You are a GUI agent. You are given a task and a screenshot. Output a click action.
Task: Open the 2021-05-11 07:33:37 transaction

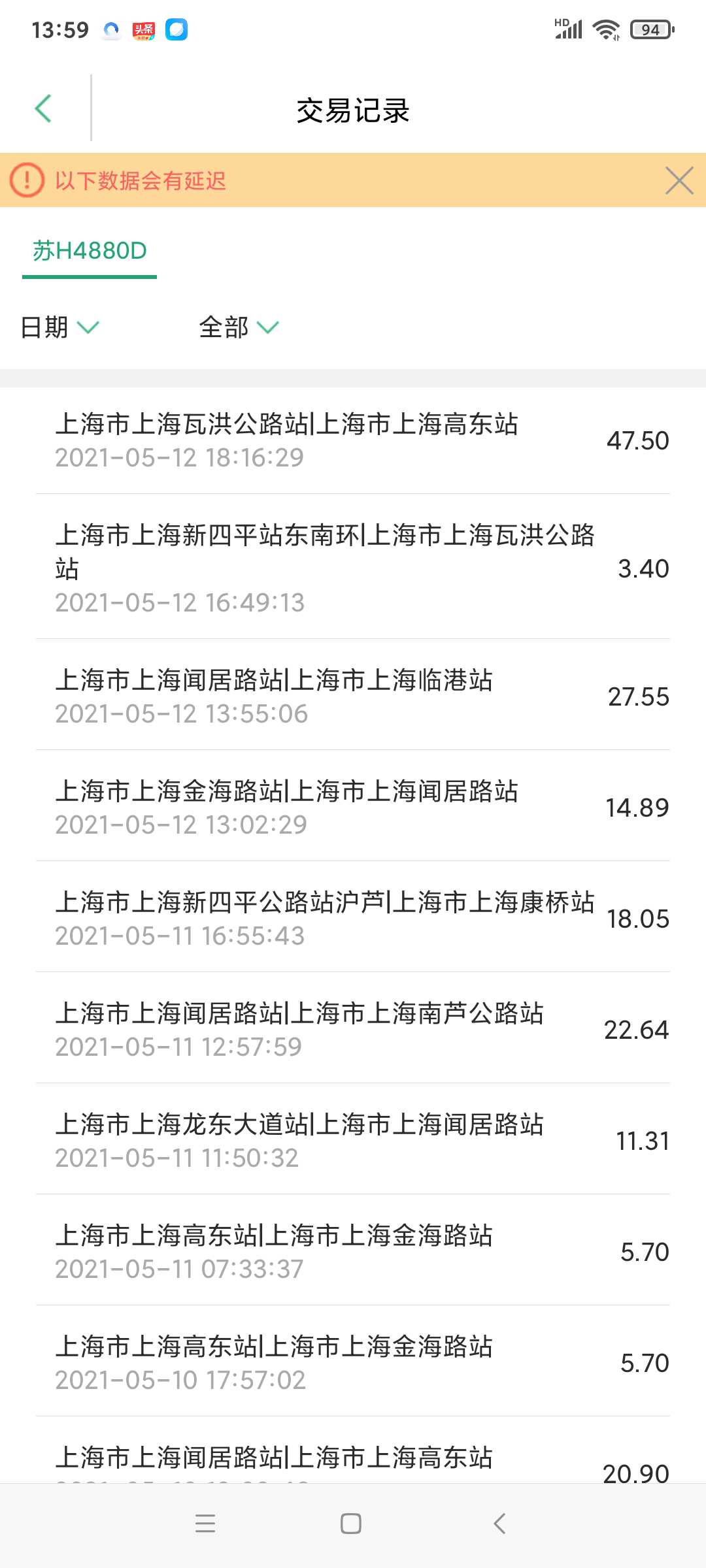(x=353, y=1250)
